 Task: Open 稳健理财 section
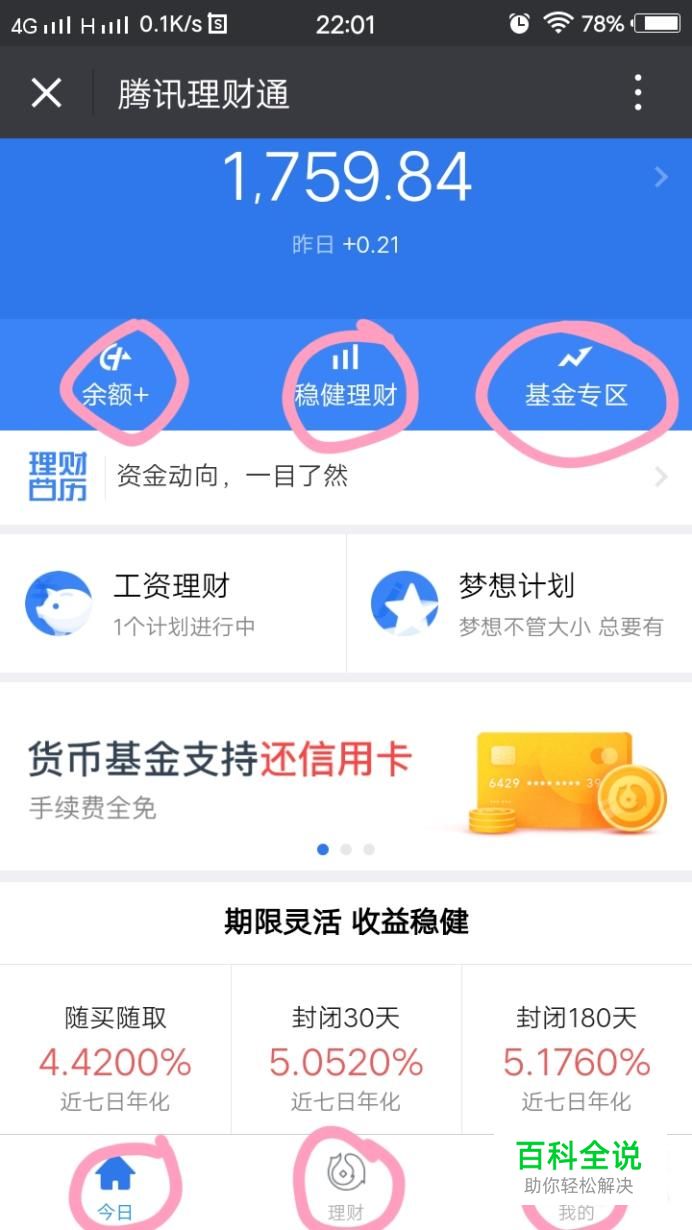click(345, 376)
